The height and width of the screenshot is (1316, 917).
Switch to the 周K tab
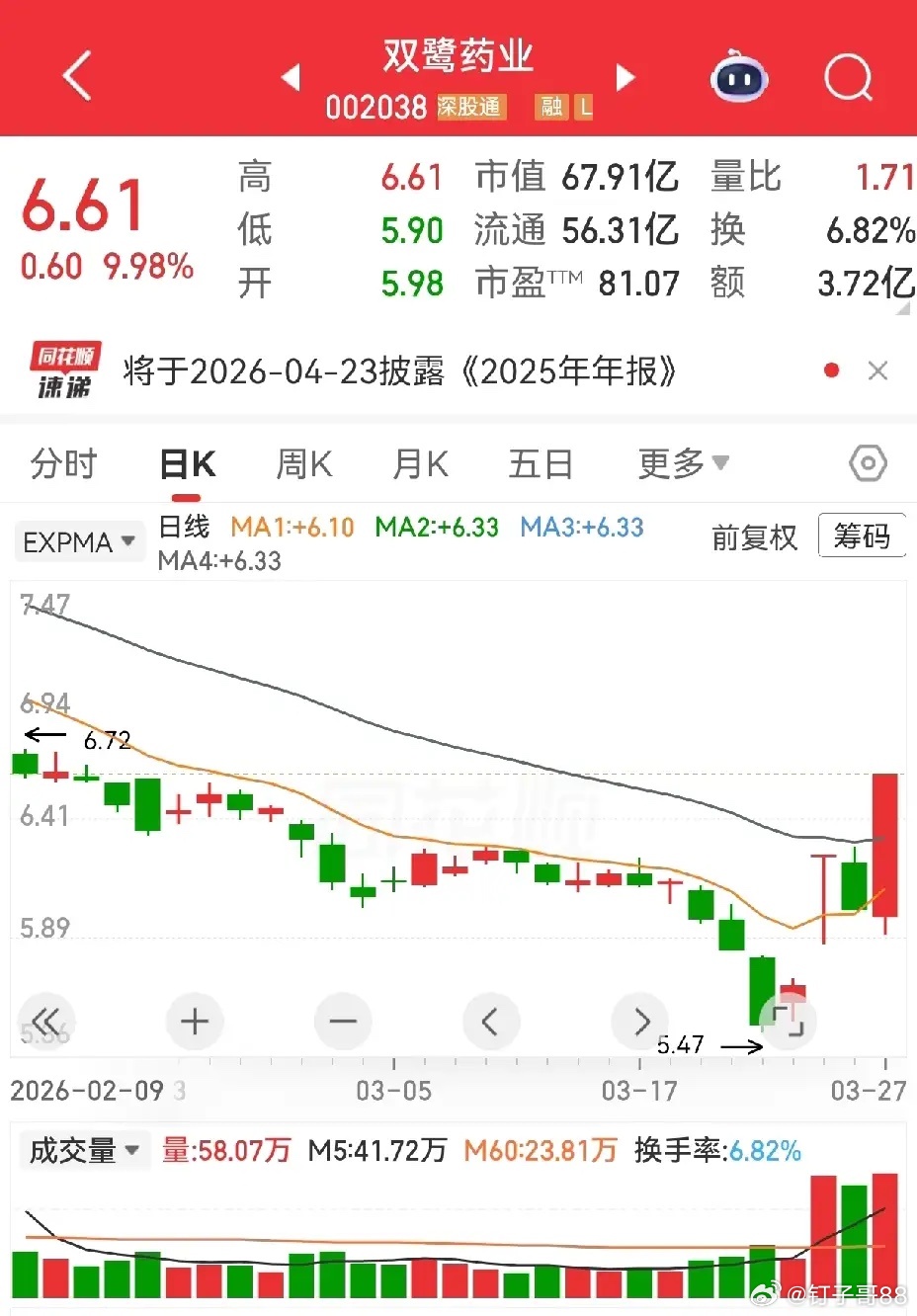304,463
